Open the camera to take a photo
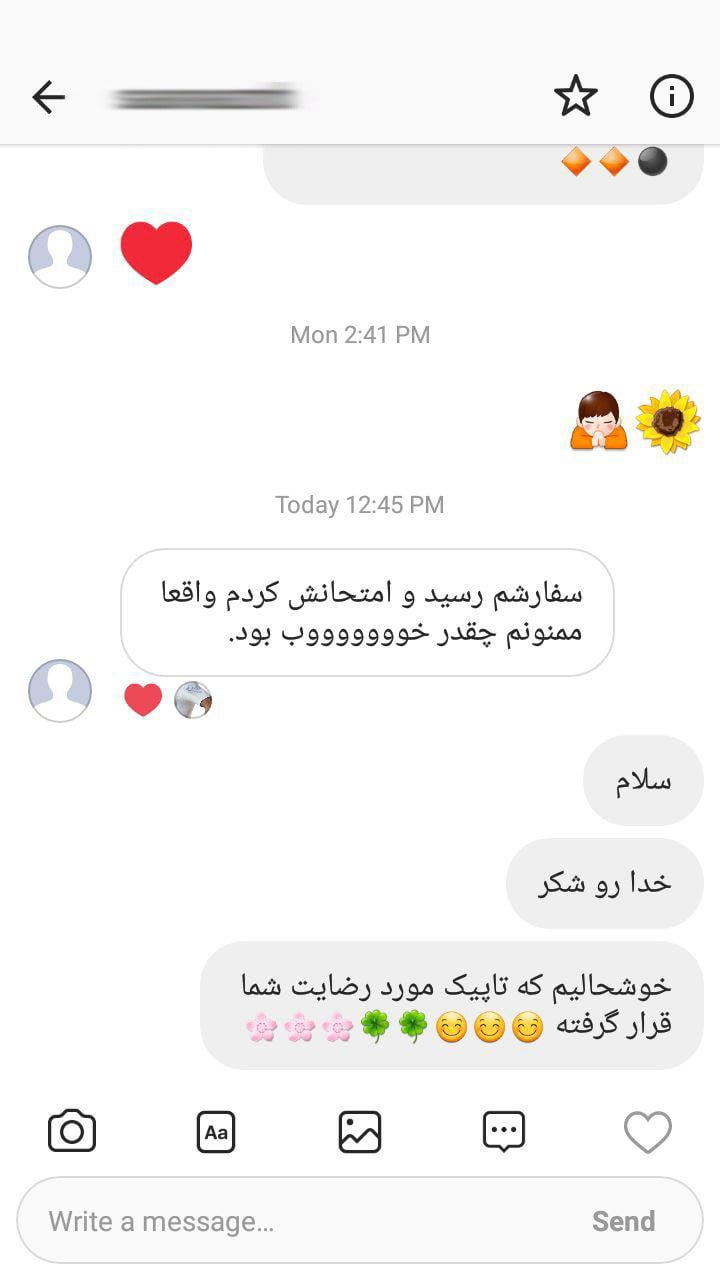 click(x=72, y=1132)
